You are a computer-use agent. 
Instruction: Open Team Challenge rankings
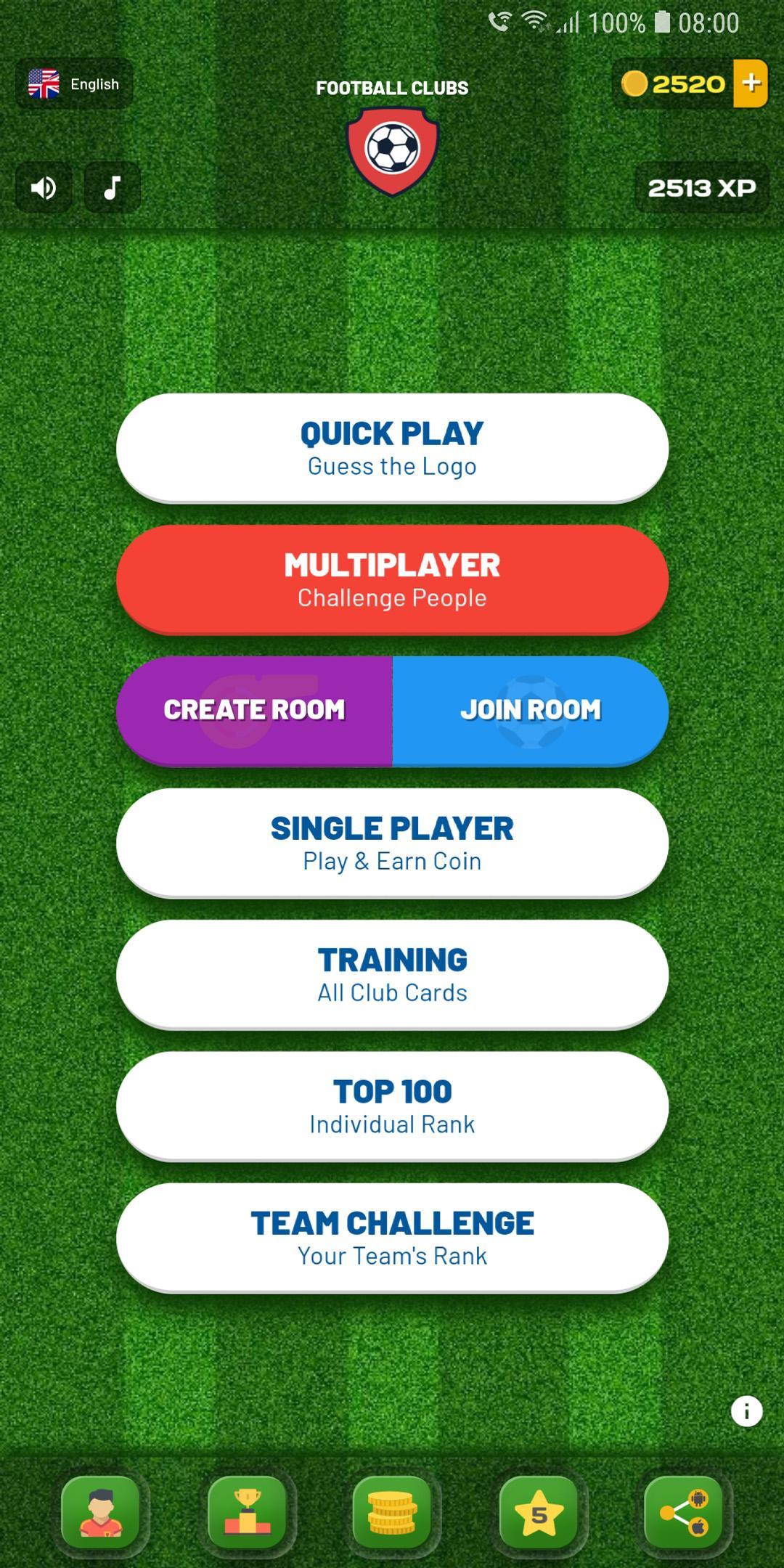click(x=392, y=1238)
